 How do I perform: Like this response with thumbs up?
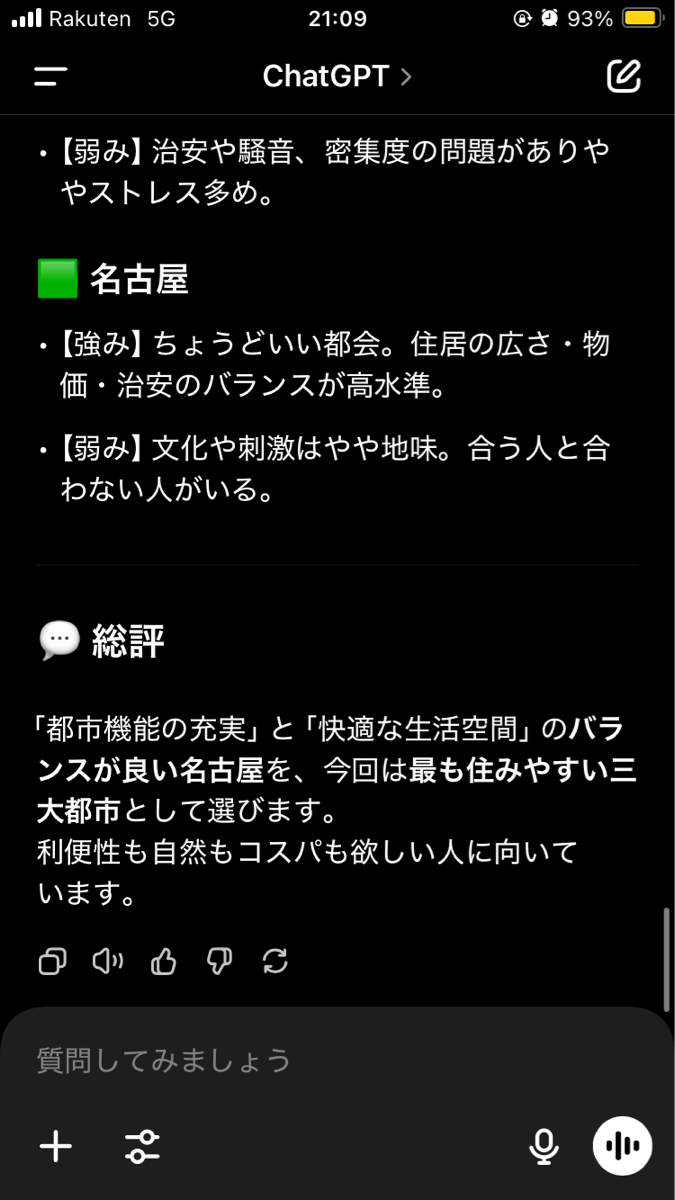163,962
